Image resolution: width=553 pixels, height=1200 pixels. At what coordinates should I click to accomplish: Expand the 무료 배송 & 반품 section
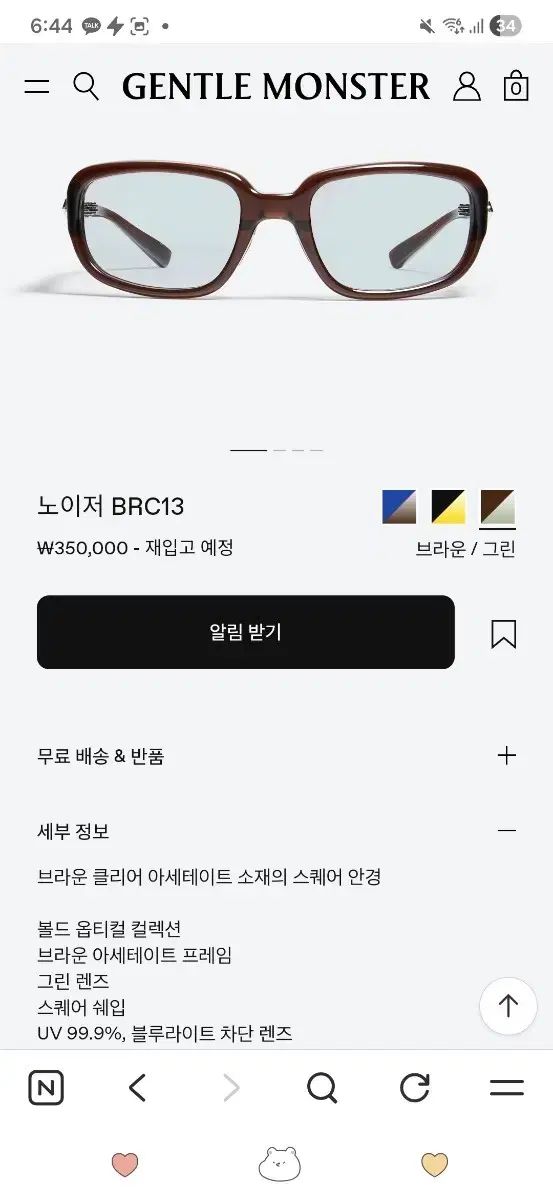277,756
